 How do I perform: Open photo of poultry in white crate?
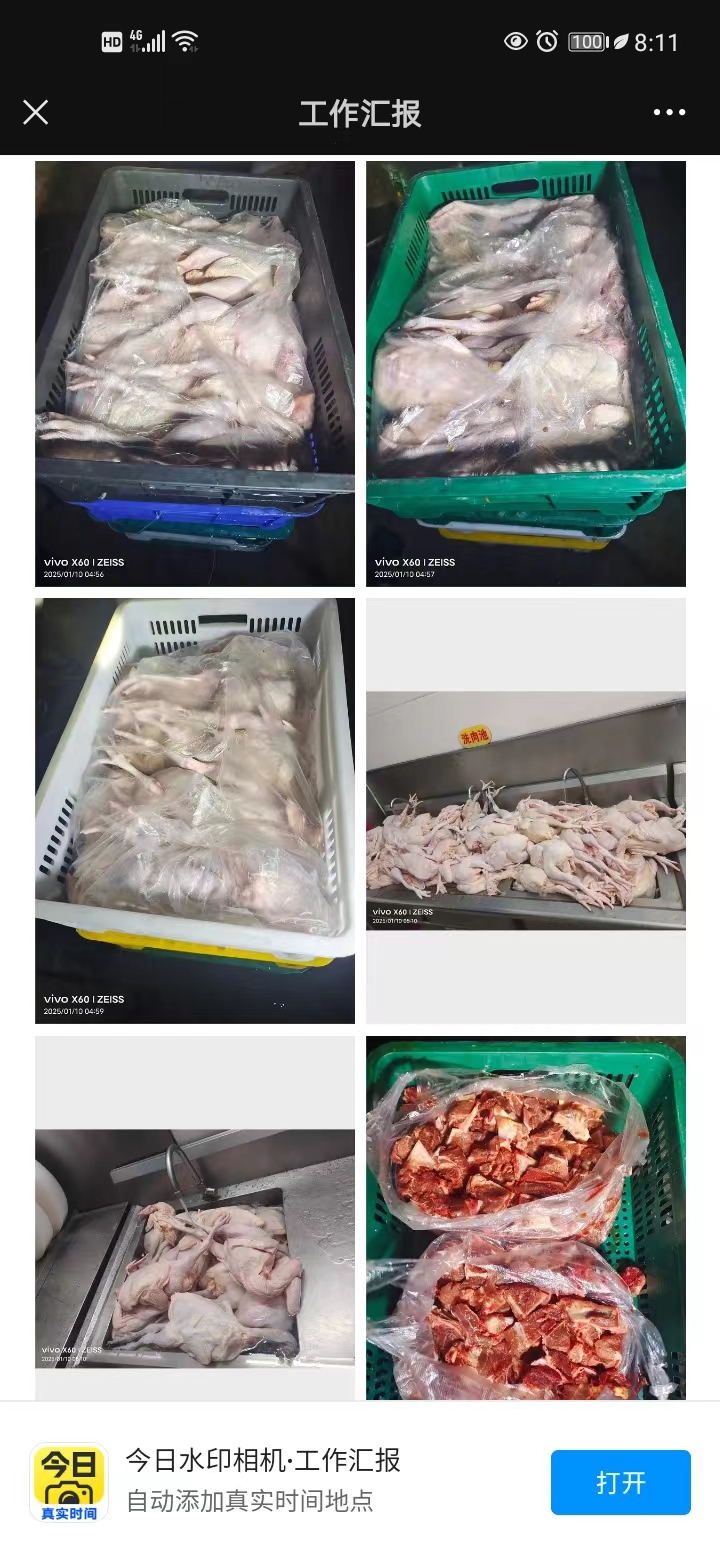(195, 810)
